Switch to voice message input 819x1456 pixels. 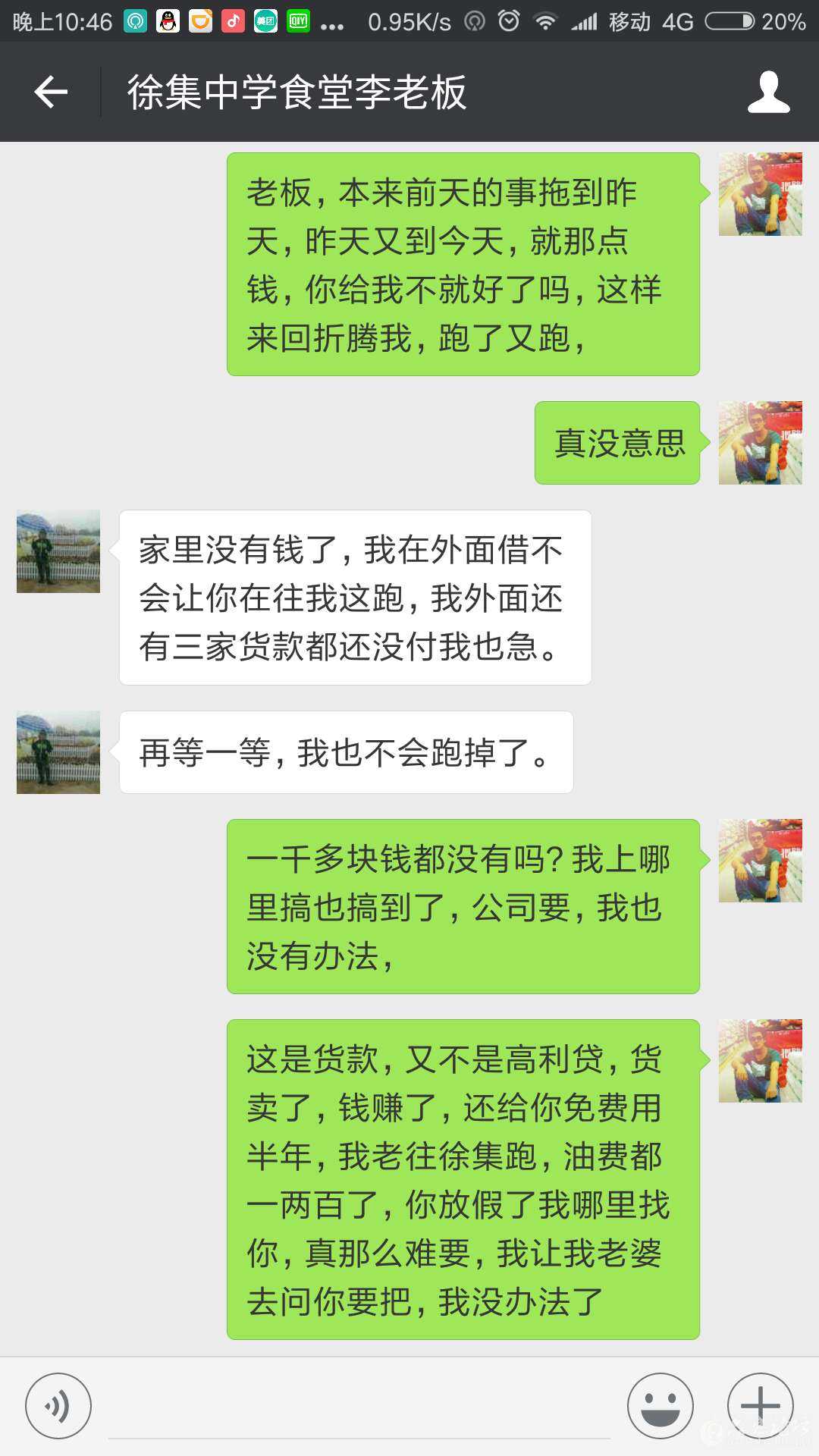[x=58, y=1405]
